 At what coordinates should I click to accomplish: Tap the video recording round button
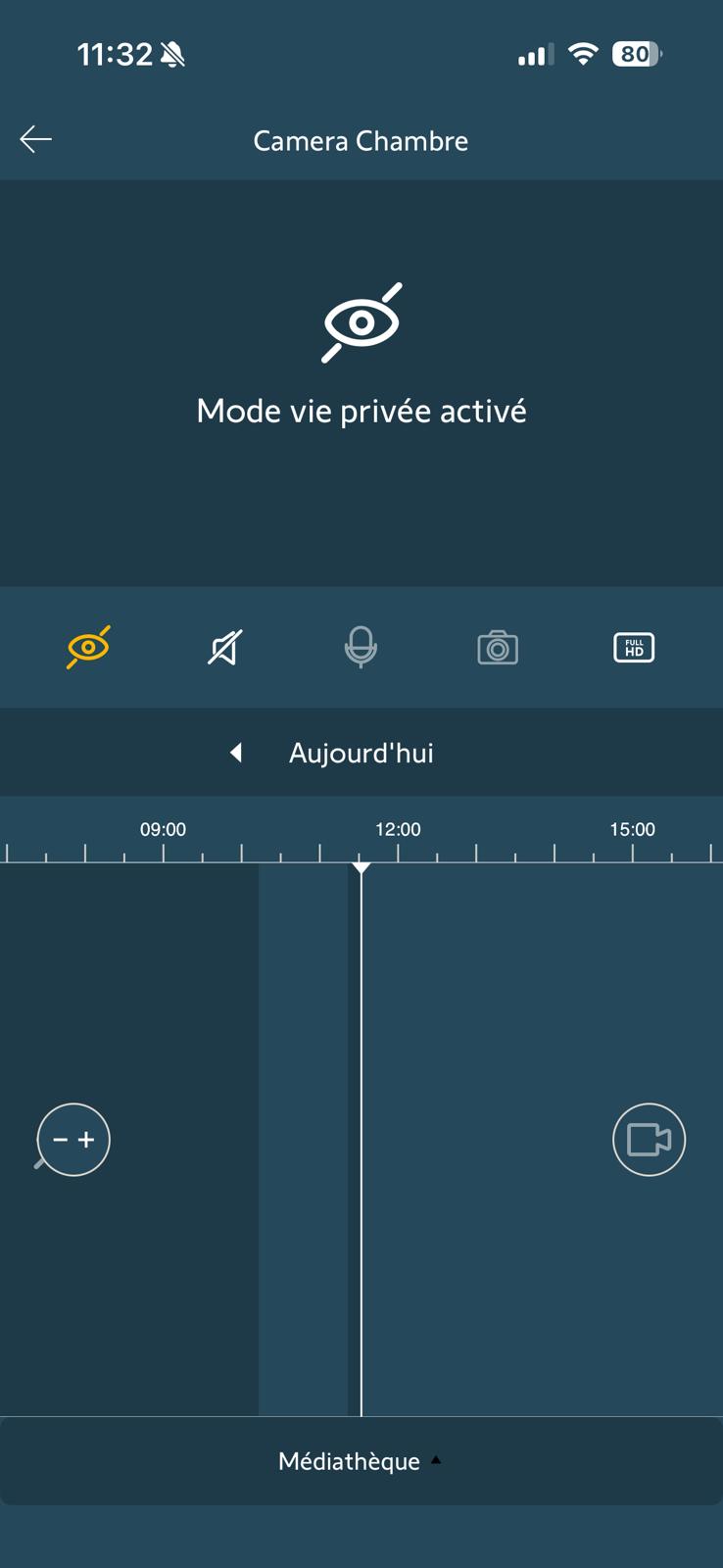point(649,1139)
